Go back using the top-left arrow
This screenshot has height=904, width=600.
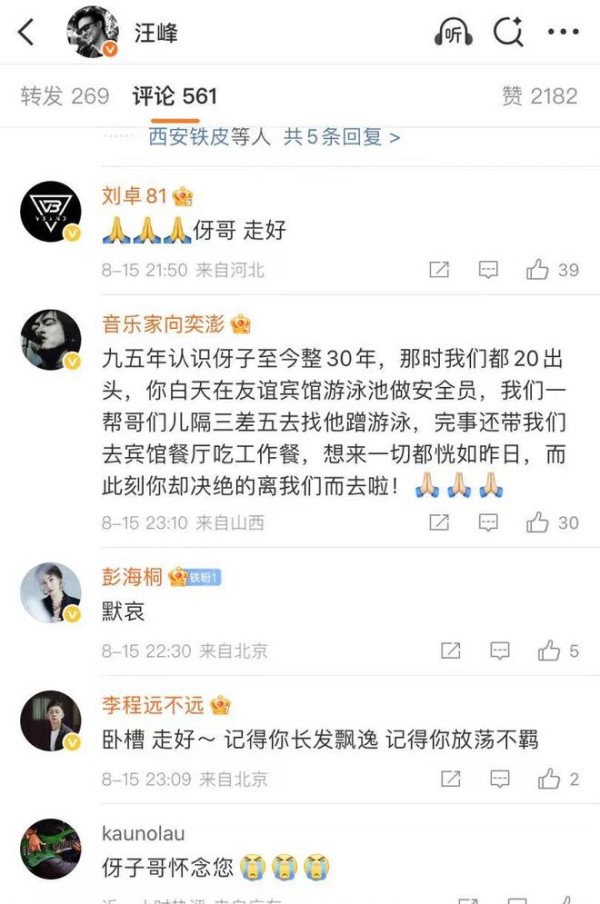click(x=27, y=33)
